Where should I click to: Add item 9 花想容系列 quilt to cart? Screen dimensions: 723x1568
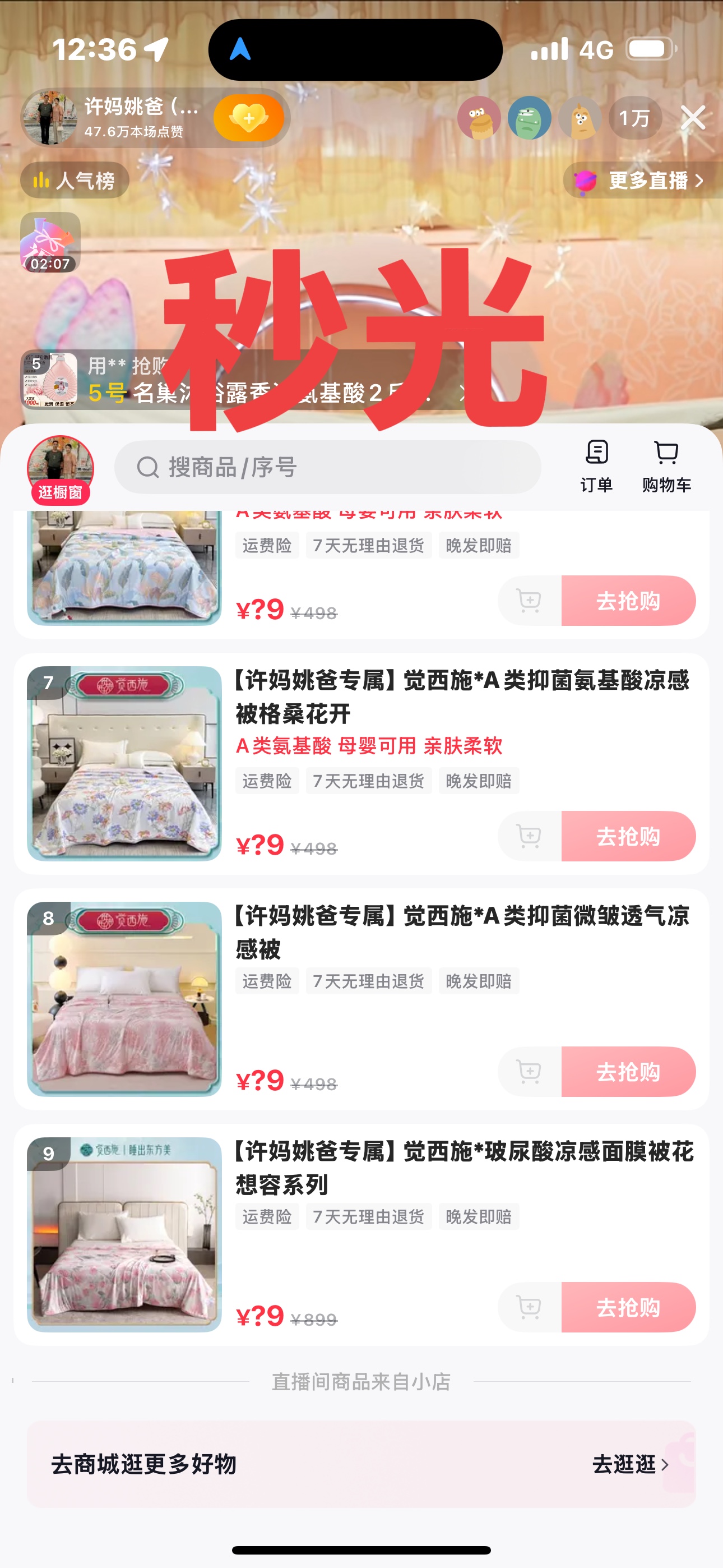[x=530, y=1307]
